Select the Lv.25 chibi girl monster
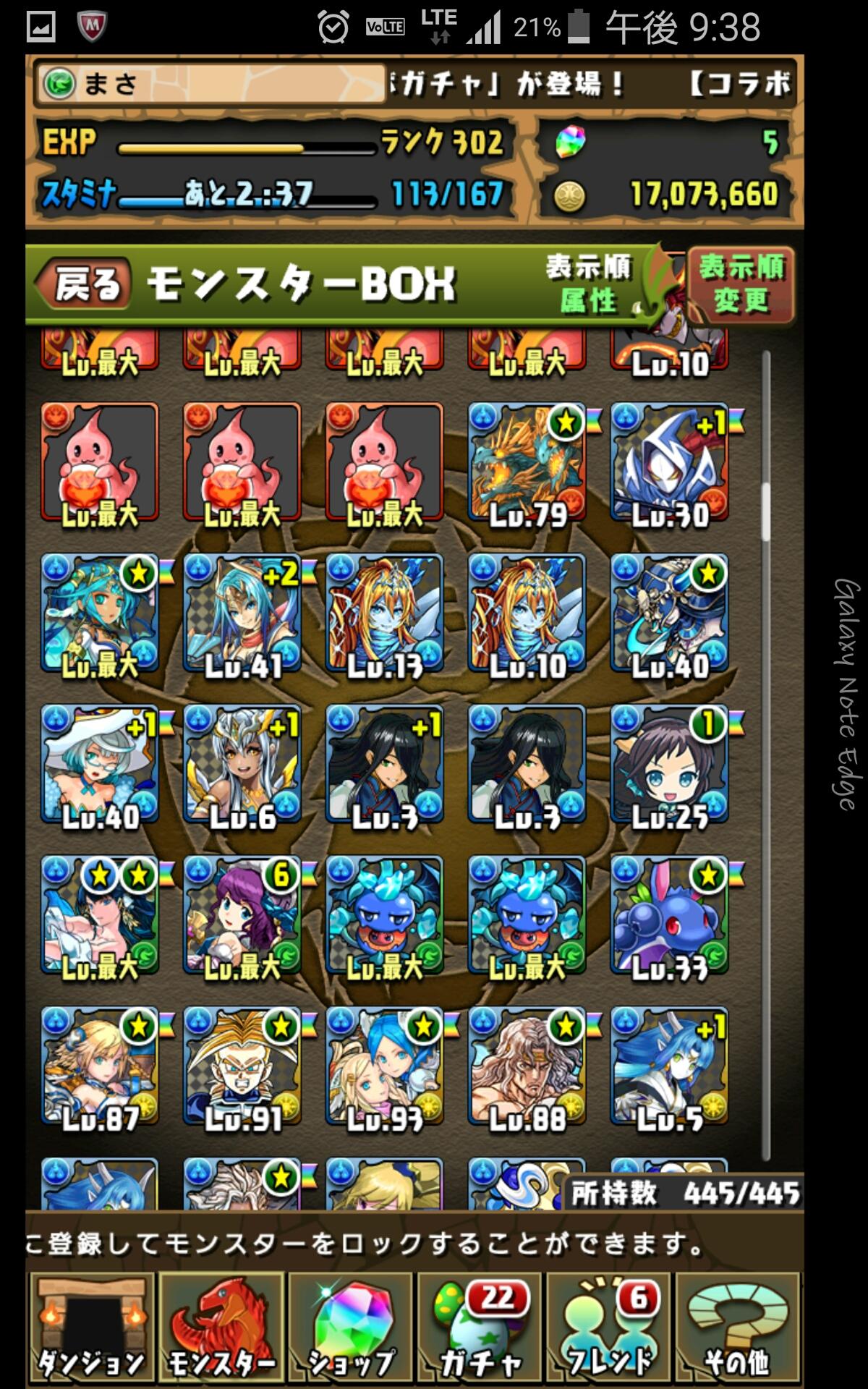This screenshot has height=1389, width=868. (x=669, y=765)
